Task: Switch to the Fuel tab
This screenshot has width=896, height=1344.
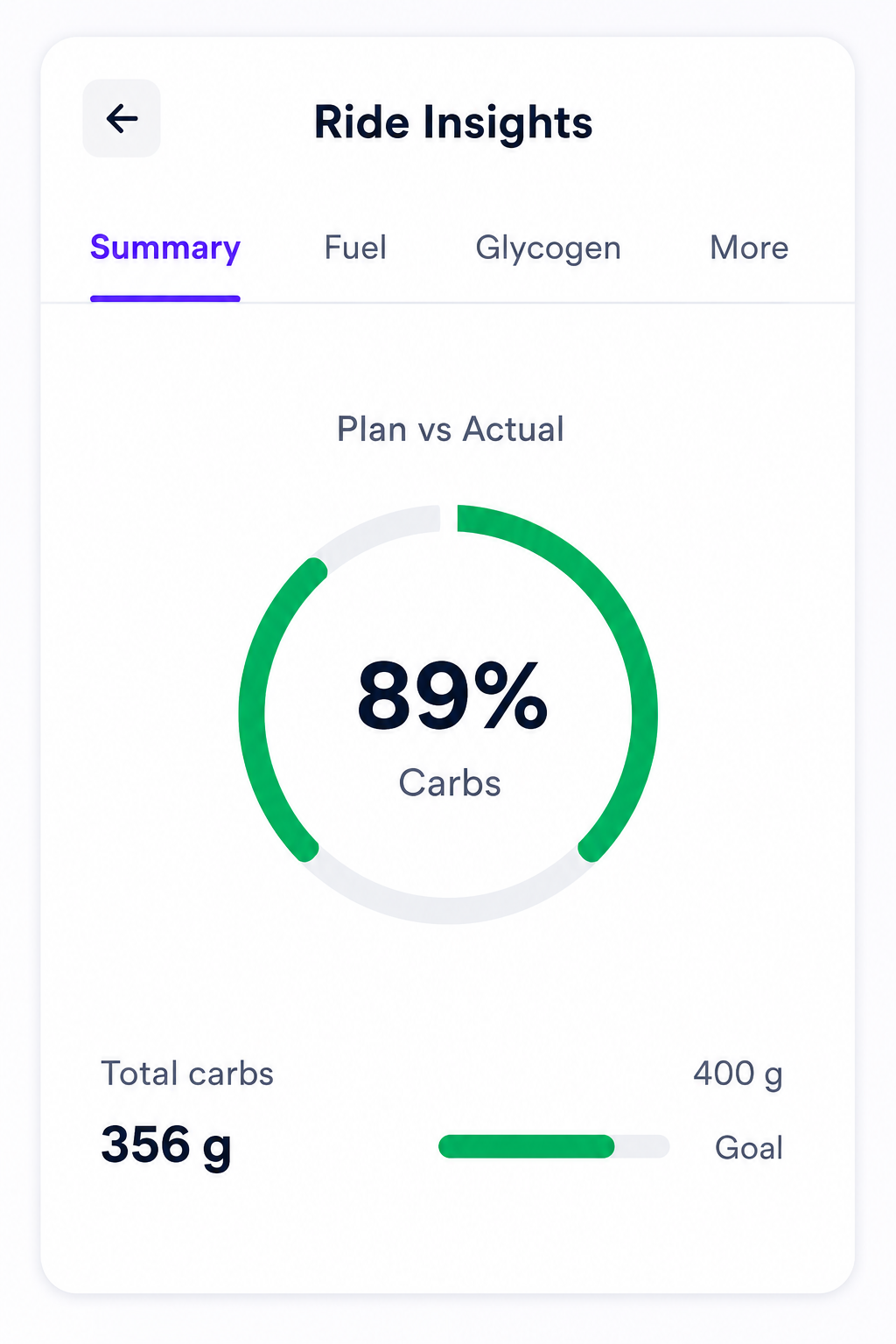Action: click(x=355, y=248)
